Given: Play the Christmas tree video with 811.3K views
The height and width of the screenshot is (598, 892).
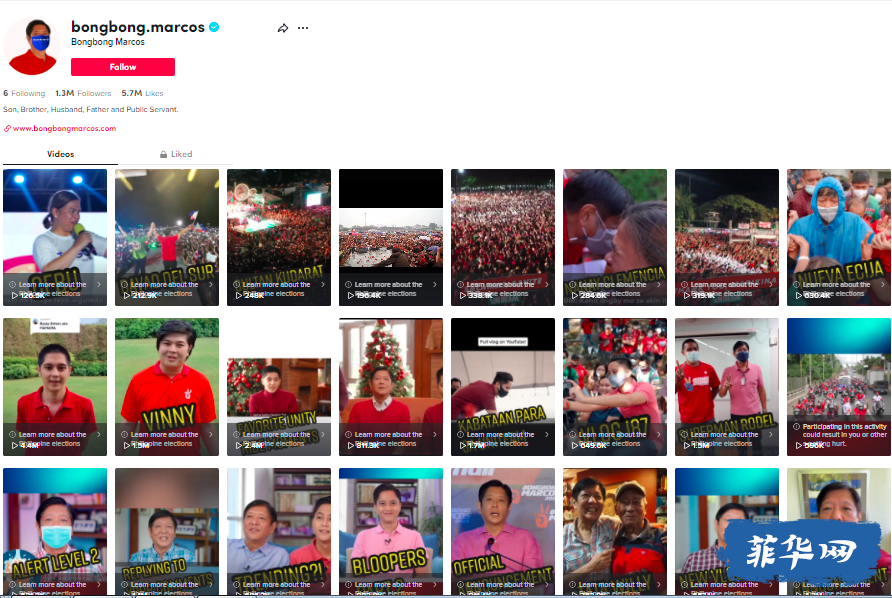Looking at the screenshot, I should click(390, 386).
